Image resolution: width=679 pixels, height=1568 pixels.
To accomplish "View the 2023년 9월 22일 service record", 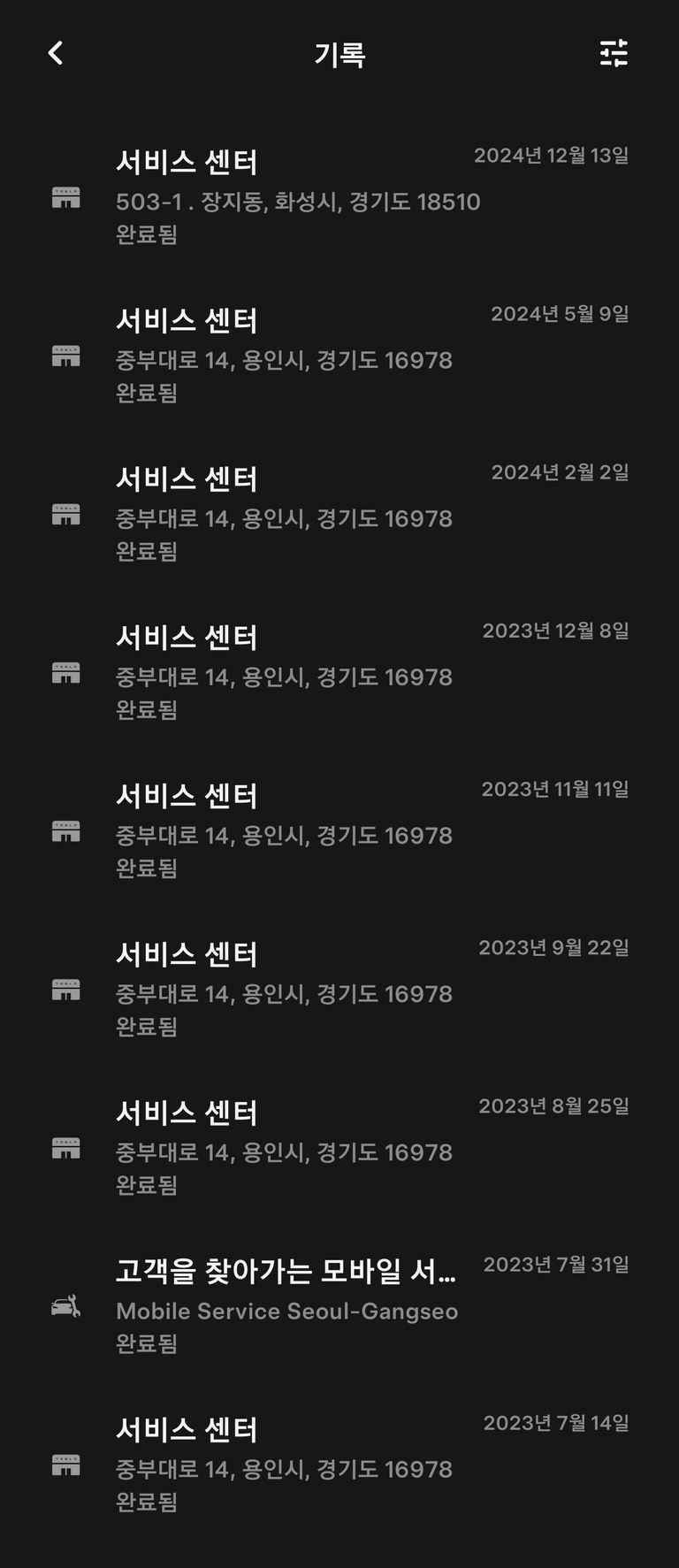I will pyautogui.click(x=339, y=988).
